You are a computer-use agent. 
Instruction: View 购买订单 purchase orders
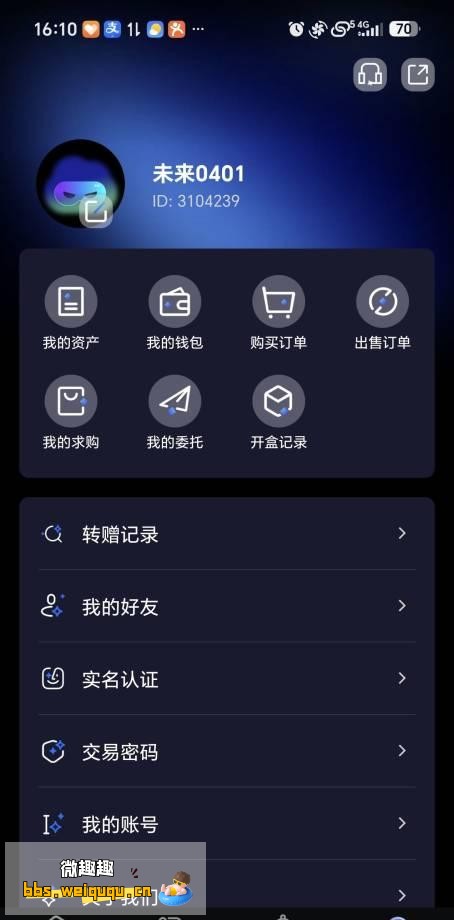pyautogui.click(x=279, y=313)
